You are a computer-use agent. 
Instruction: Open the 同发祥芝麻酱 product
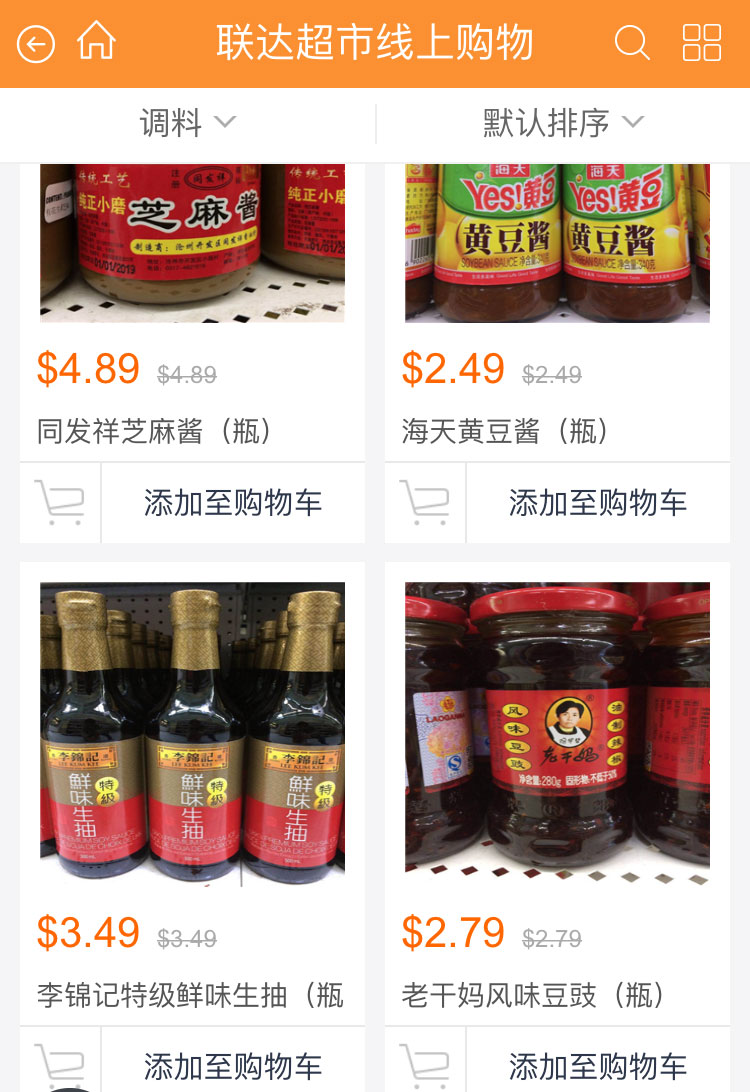192,244
